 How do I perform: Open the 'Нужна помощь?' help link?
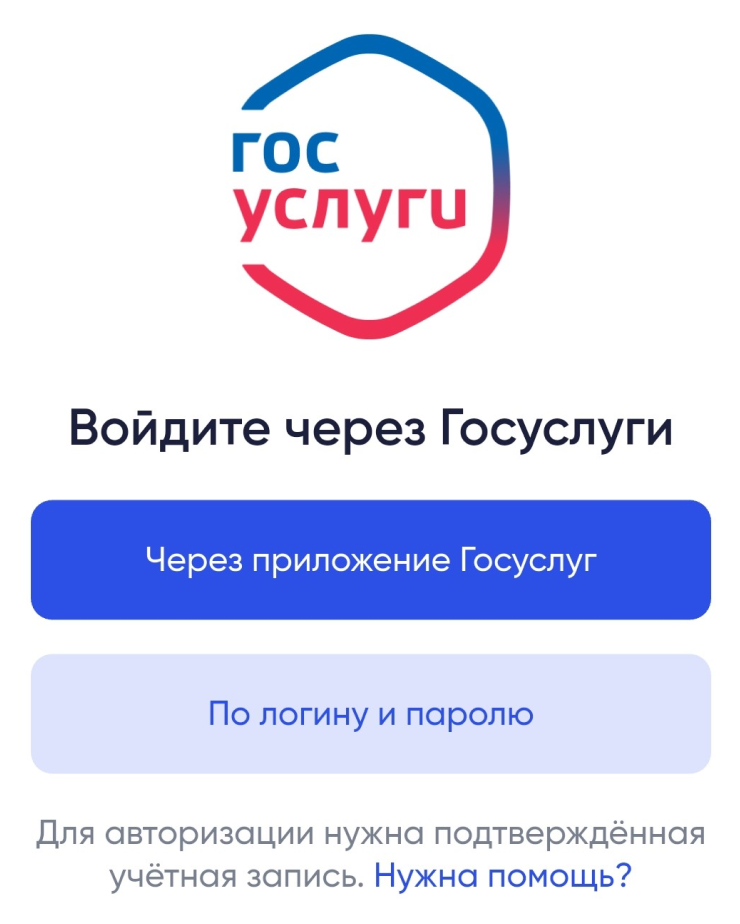click(503, 876)
